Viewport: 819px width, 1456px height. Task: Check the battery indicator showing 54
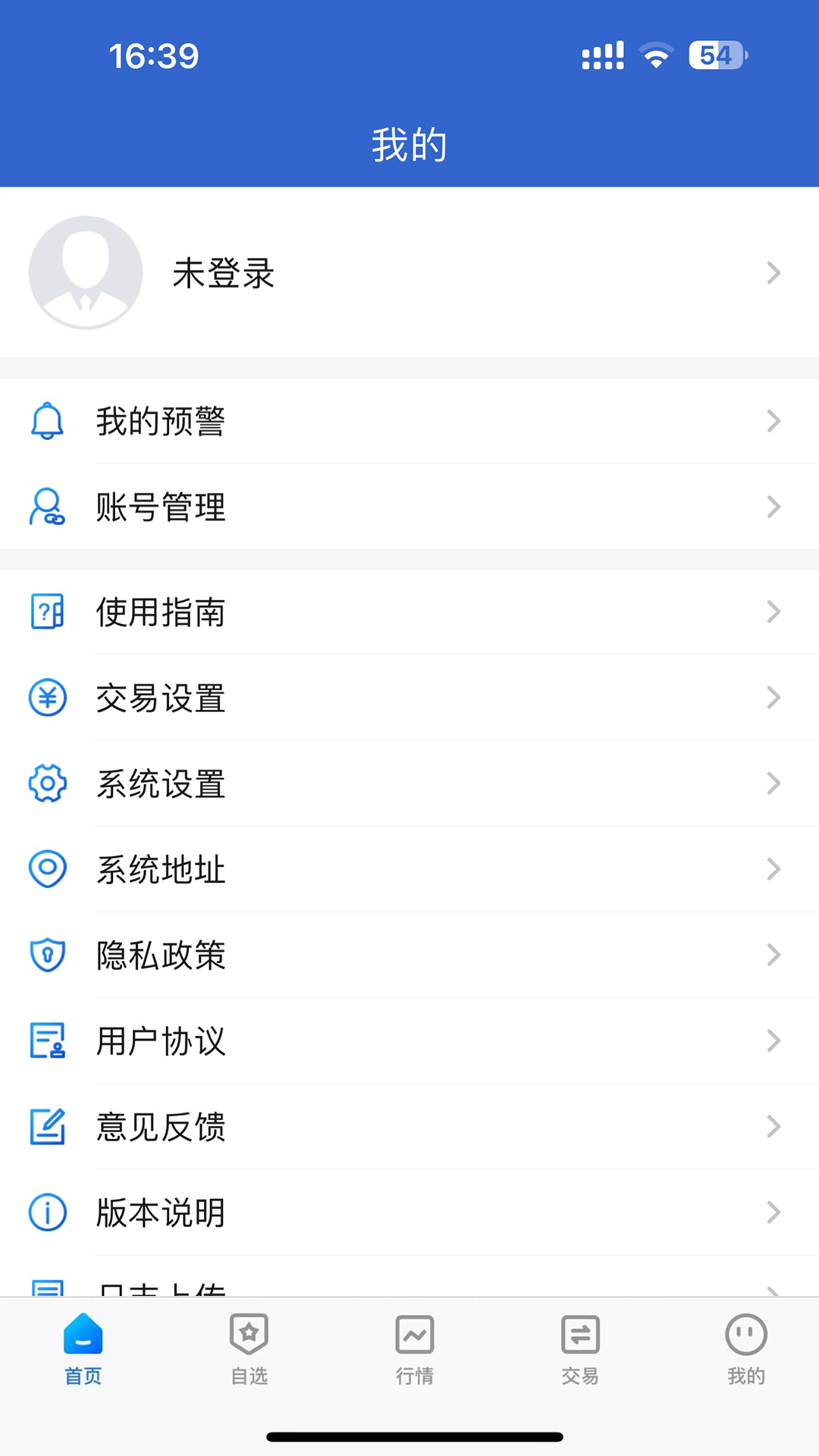click(x=714, y=55)
